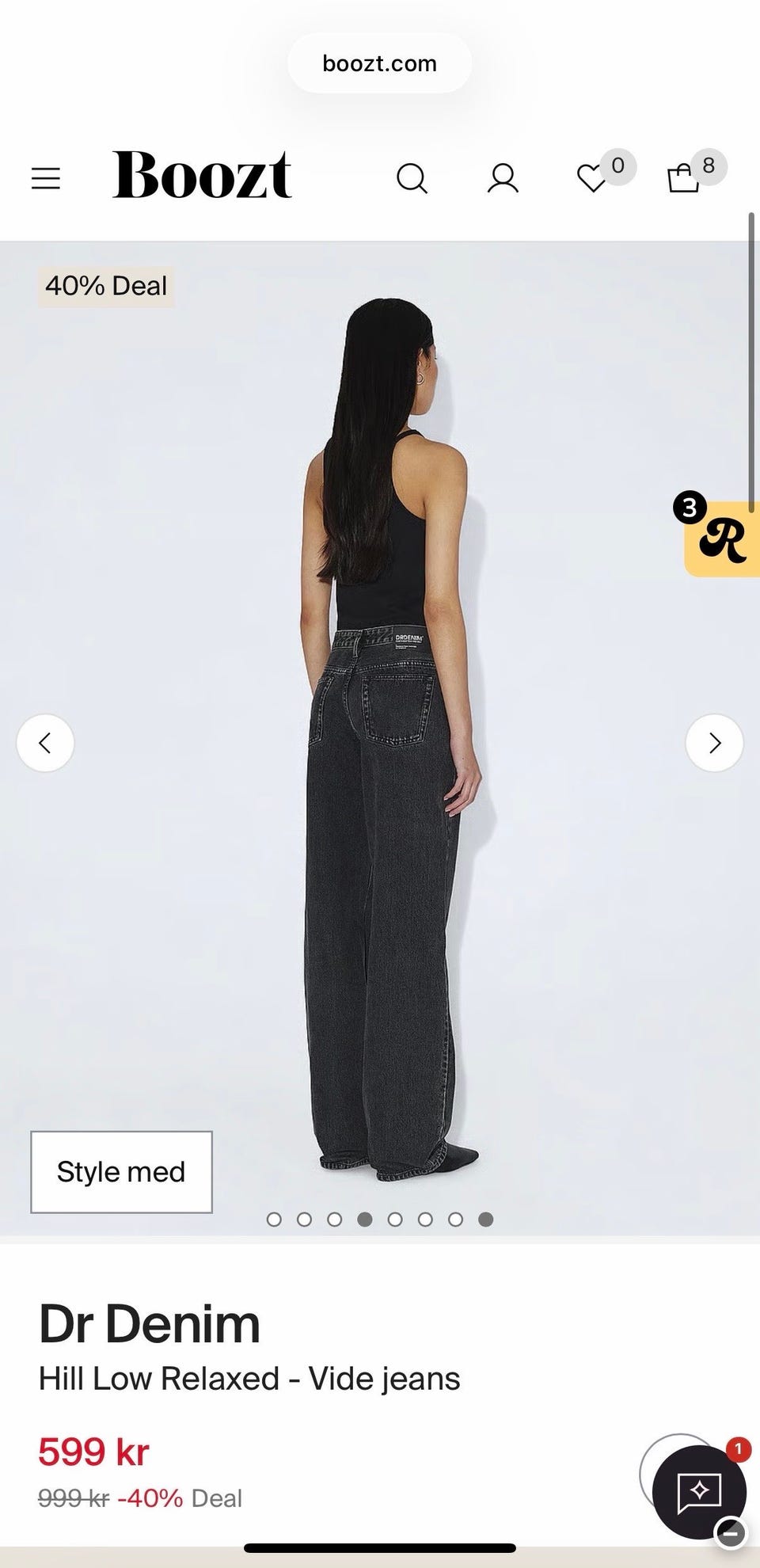Jump to the first image dot
This screenshot has height=1568, width=760.
(274, 1220)
